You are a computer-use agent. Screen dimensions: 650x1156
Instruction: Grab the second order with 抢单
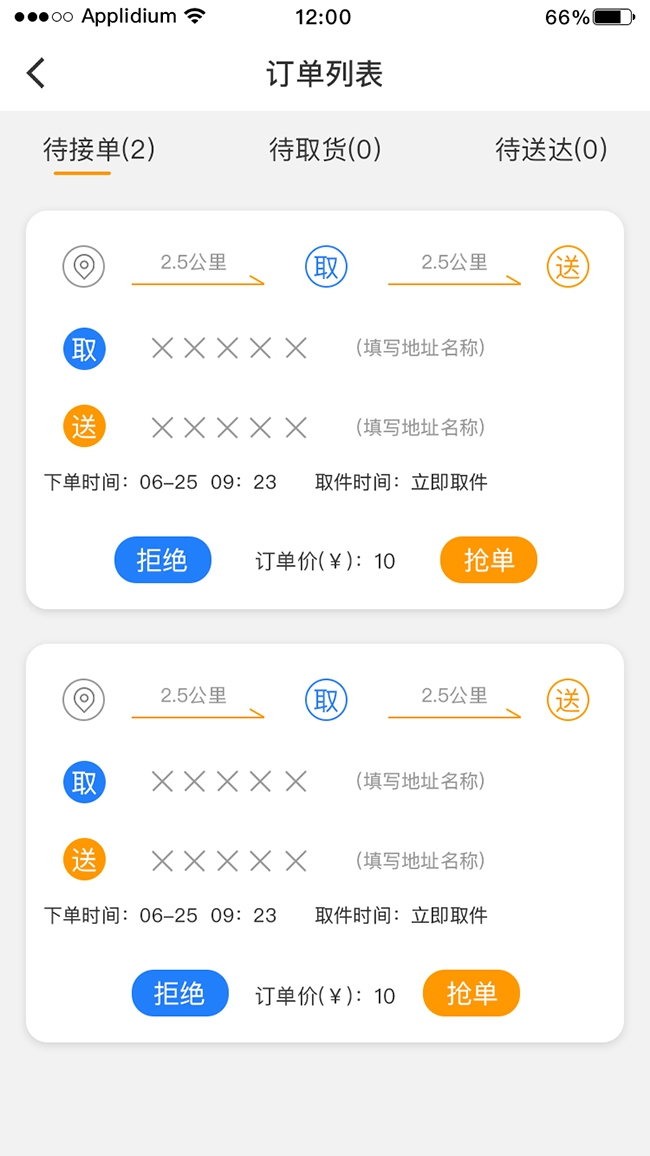click(x=471, y=993)
